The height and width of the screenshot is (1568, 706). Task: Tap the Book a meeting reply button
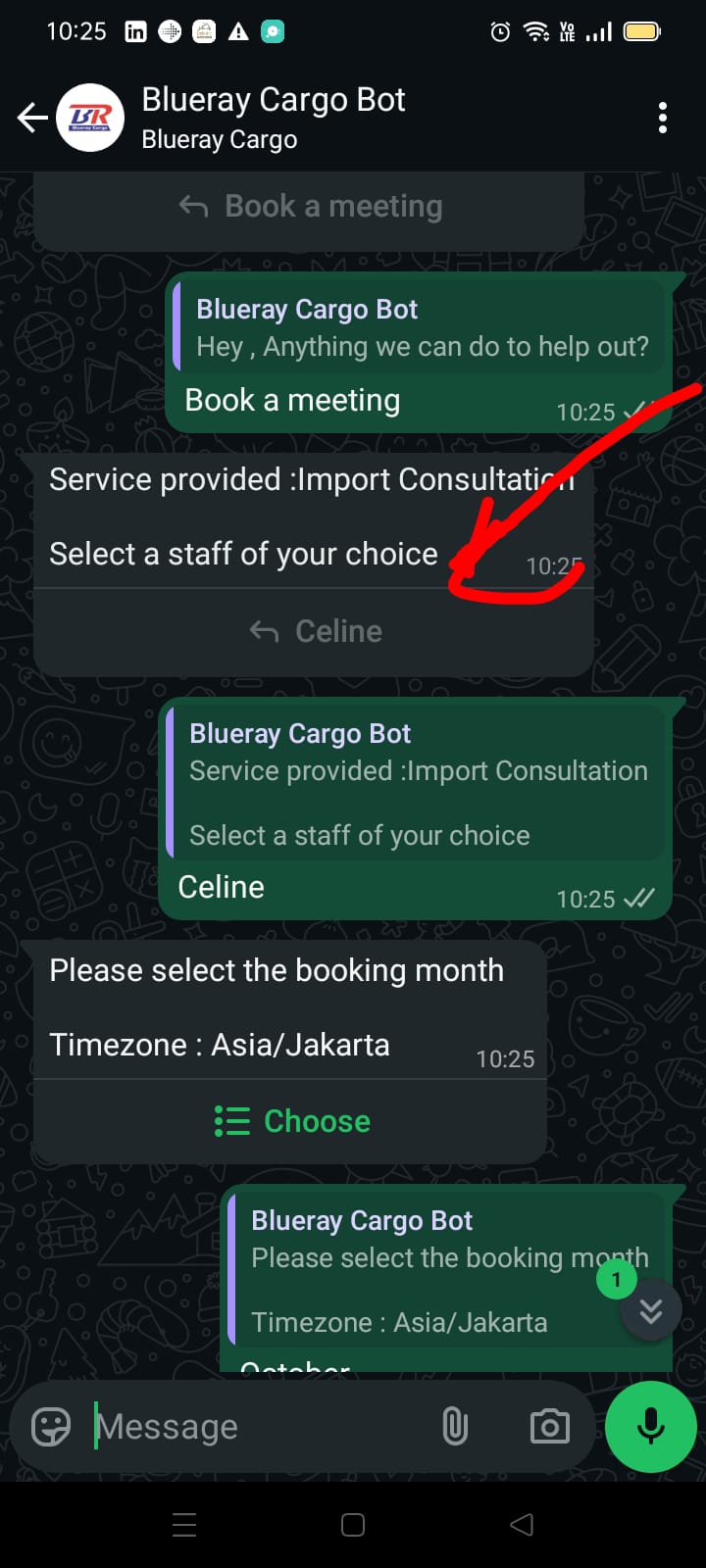click(310, 207)
